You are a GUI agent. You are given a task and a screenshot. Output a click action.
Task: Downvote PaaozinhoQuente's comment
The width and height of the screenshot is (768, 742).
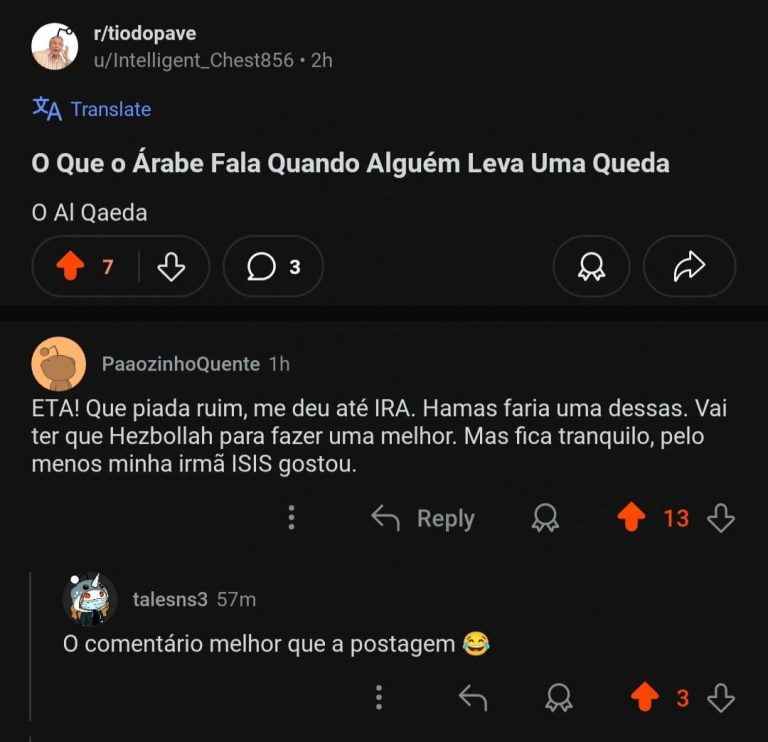721,518
